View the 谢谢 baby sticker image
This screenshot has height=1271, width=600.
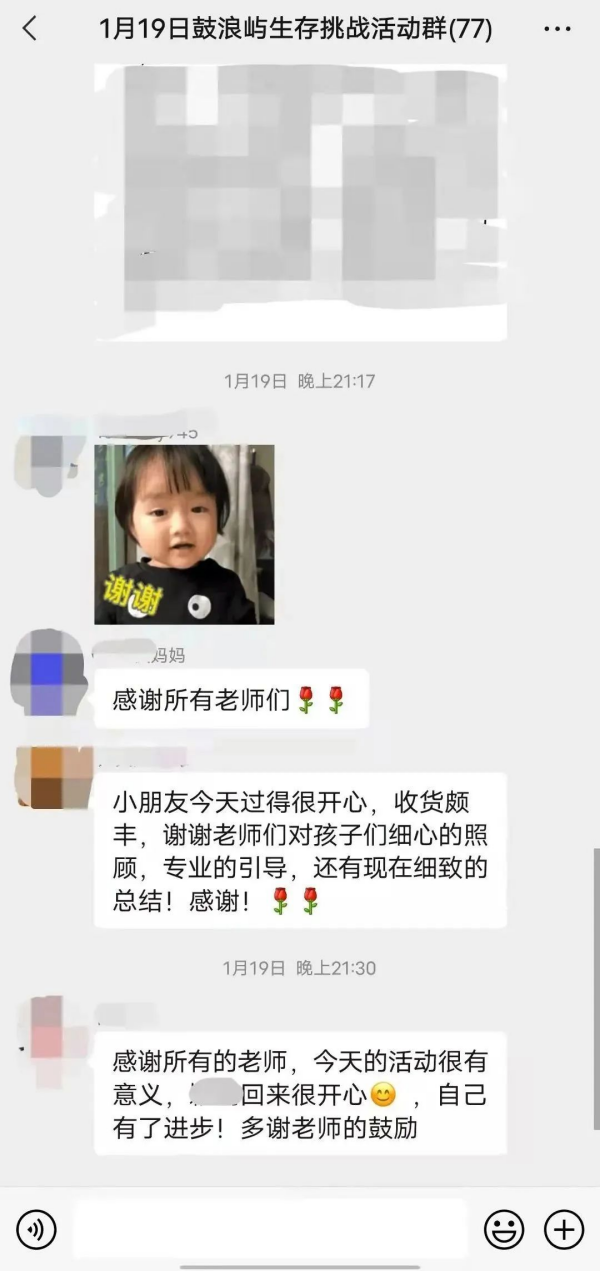[x=184, y=534]
